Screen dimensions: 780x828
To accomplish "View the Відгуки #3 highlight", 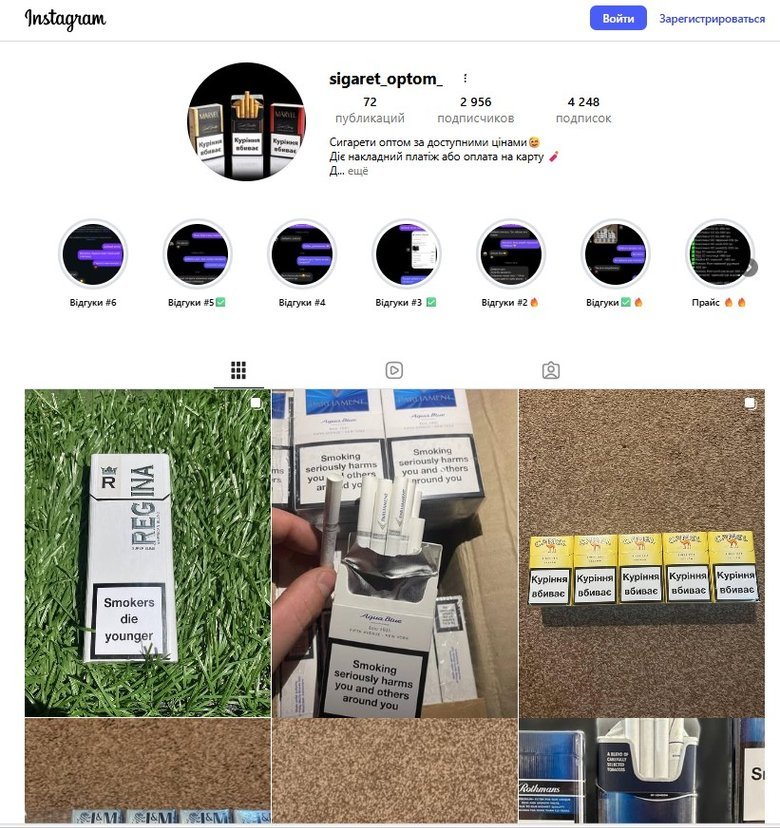I will pyautogui.click(x=406, y=254).
